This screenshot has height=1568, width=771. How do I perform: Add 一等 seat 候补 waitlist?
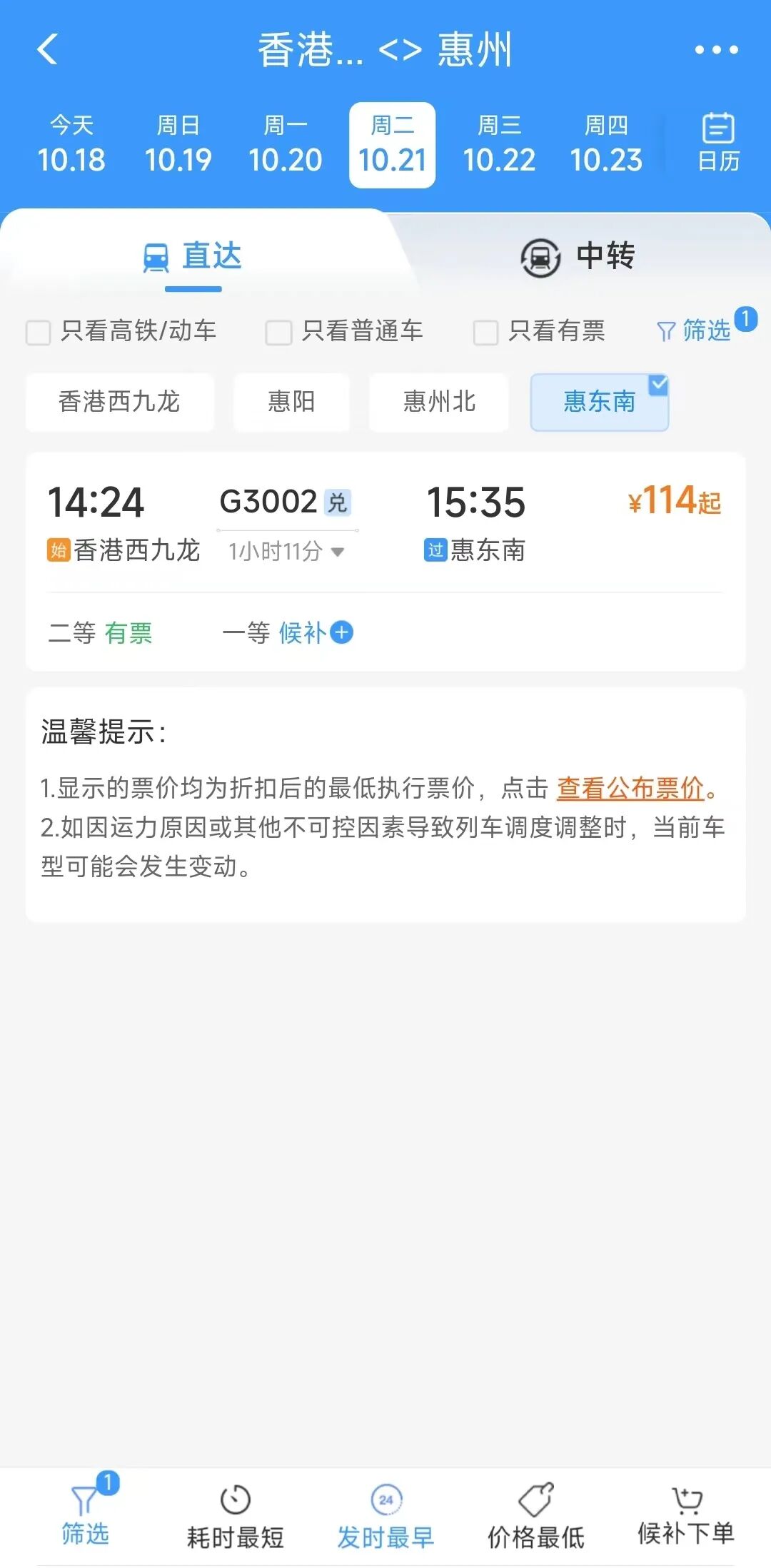342,632
